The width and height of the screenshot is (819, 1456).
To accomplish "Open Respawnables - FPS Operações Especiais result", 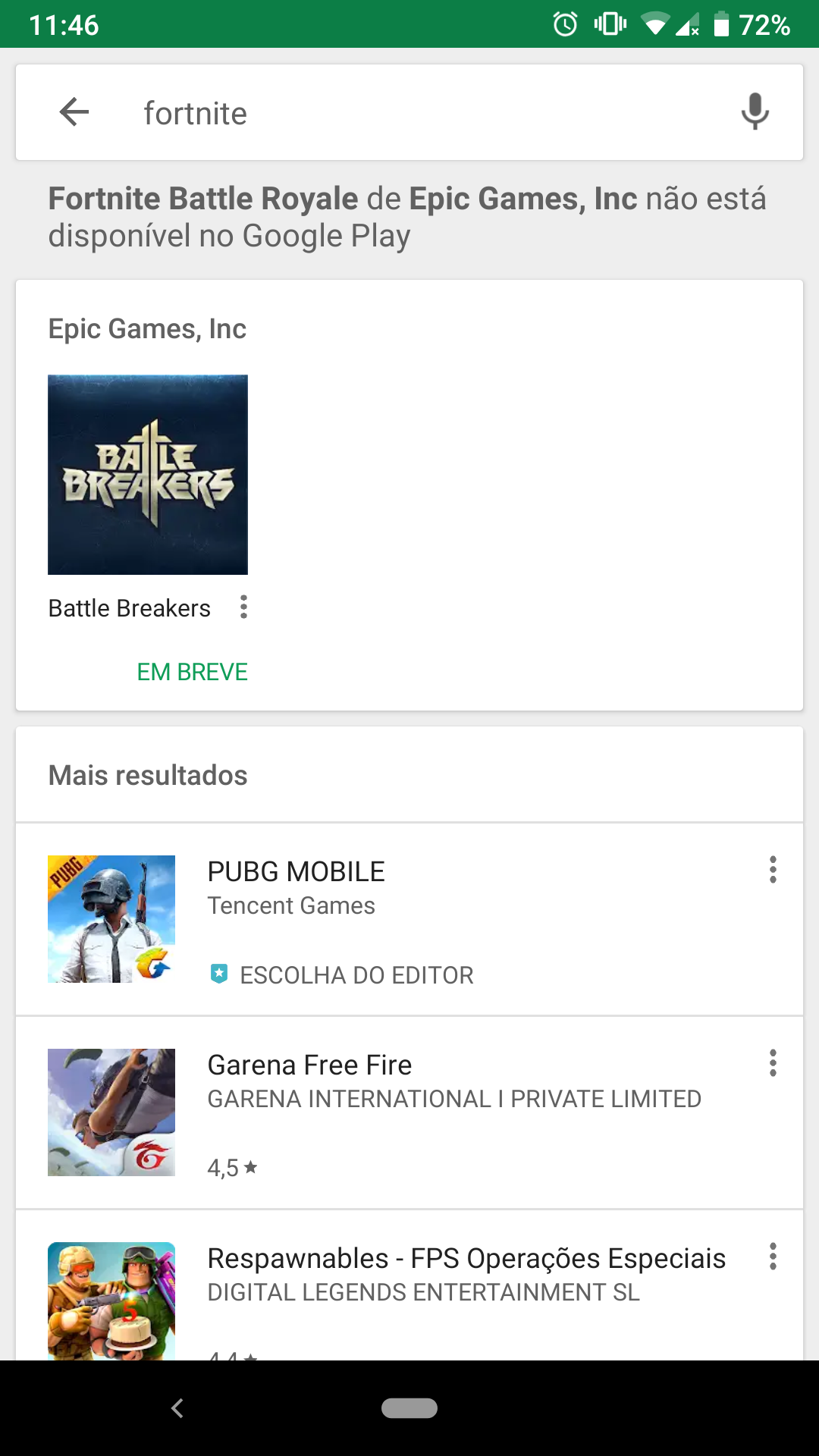I will pyautogui.click(x=409, y=1289).
